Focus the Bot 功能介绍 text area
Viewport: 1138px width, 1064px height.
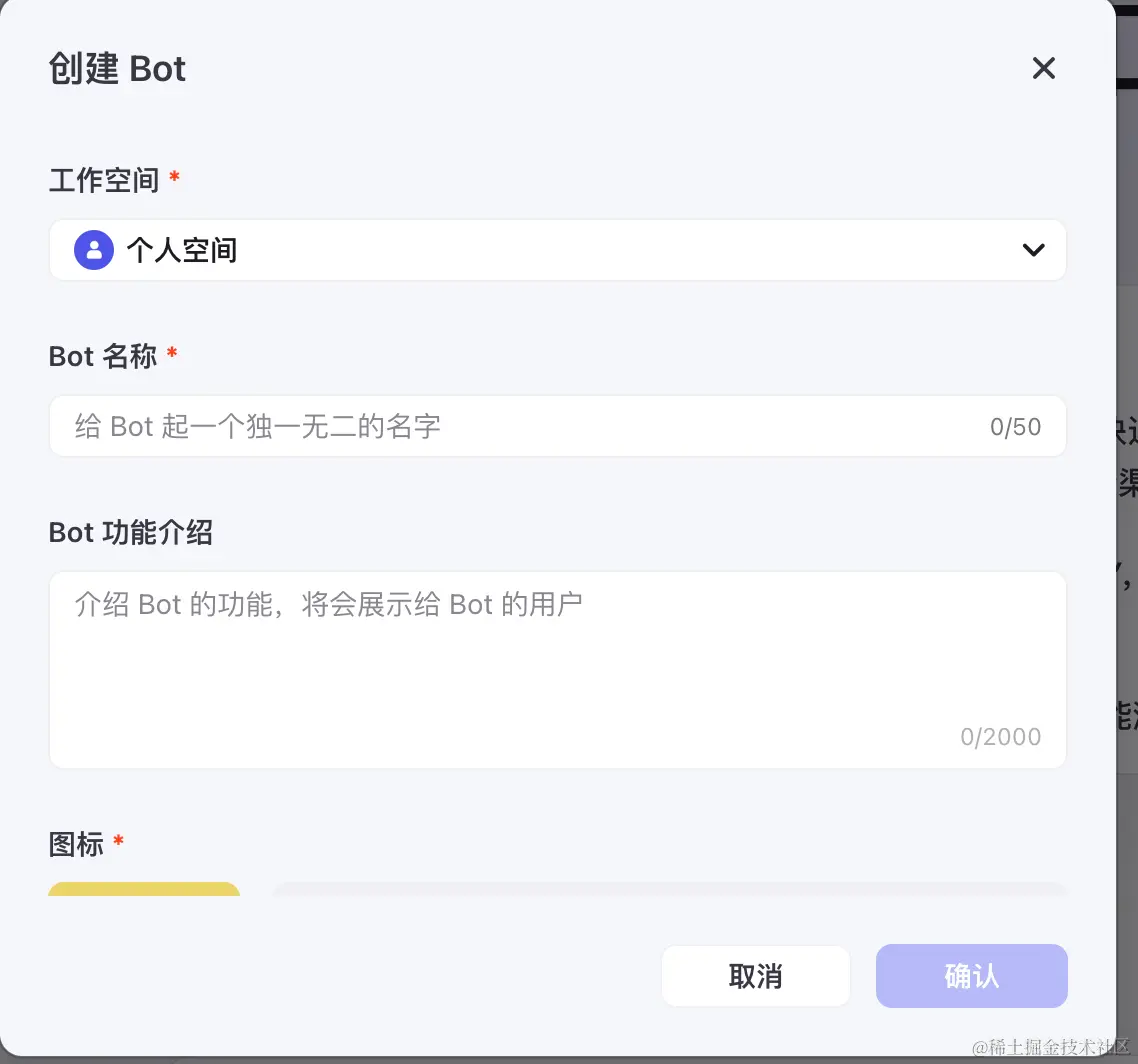(x=557, y=668)
